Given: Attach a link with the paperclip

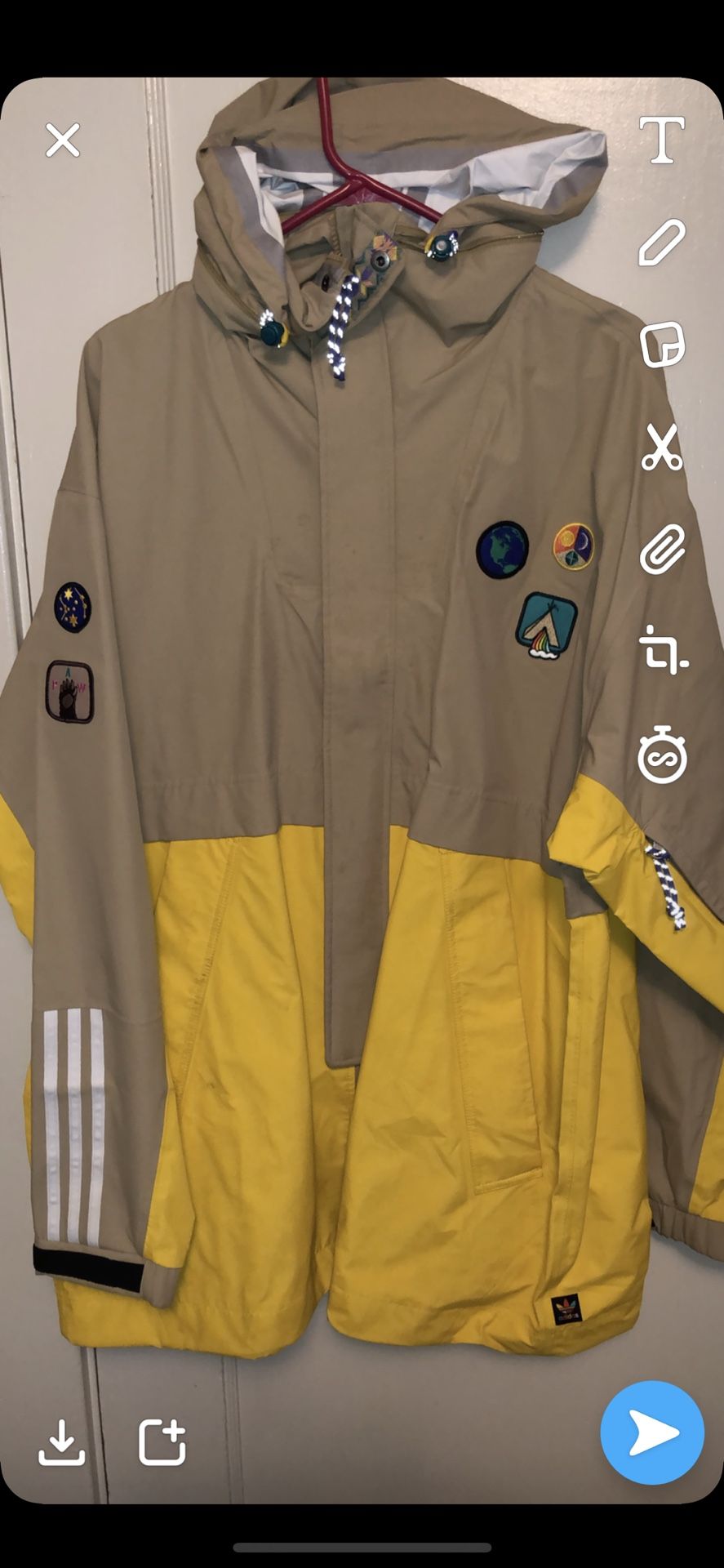Looking at the screenshot, I should tap(661, 549).
